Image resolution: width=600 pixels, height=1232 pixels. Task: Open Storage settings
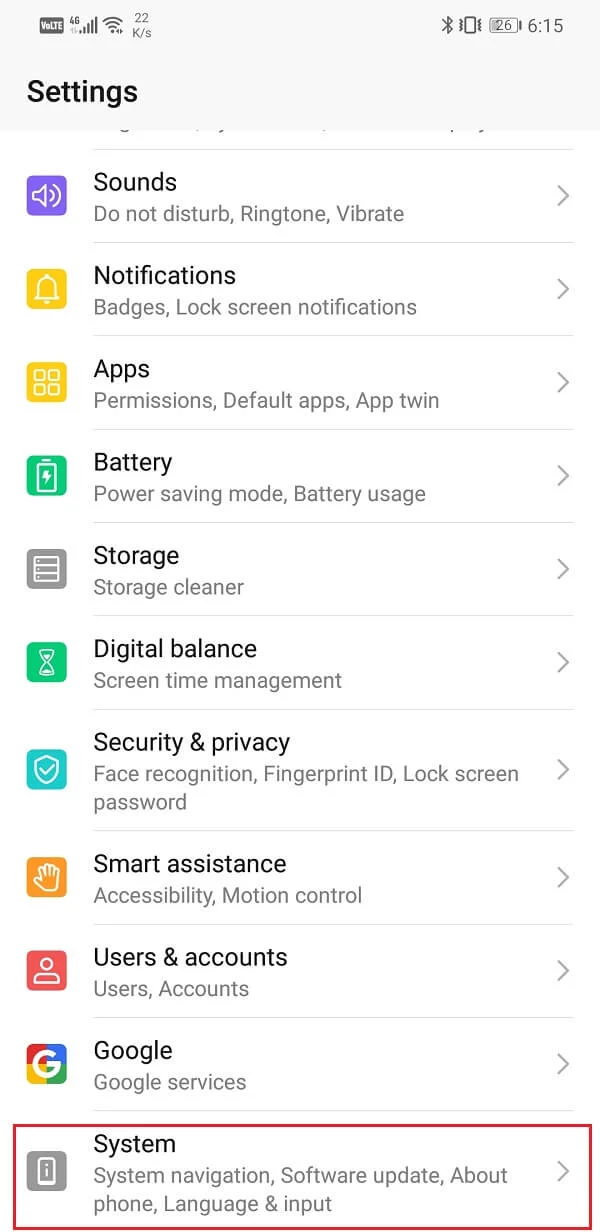pos(300,570)
